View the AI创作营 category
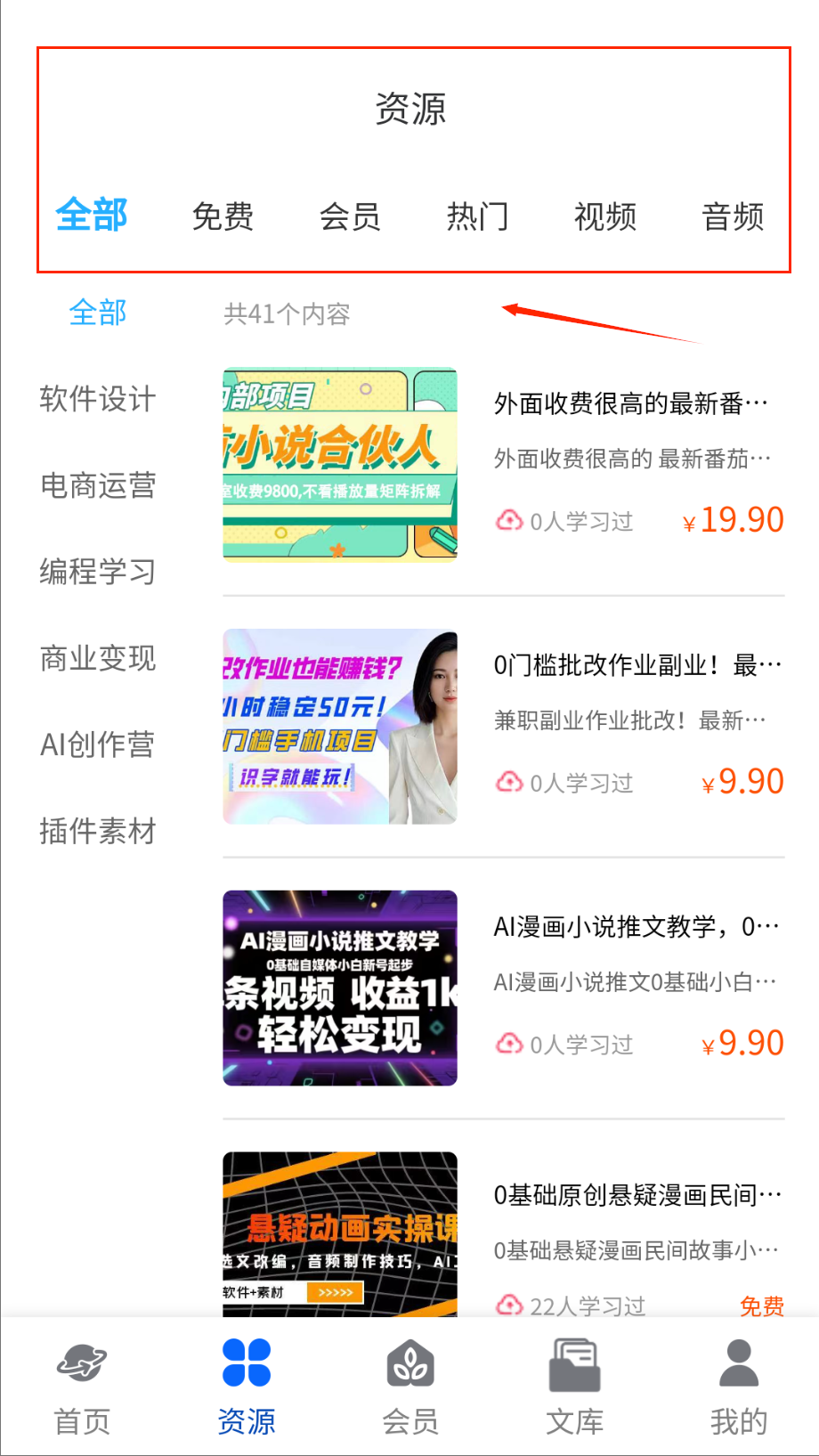Image resolution: width=819 pixels, height=1456 pixels. [98, 744]
